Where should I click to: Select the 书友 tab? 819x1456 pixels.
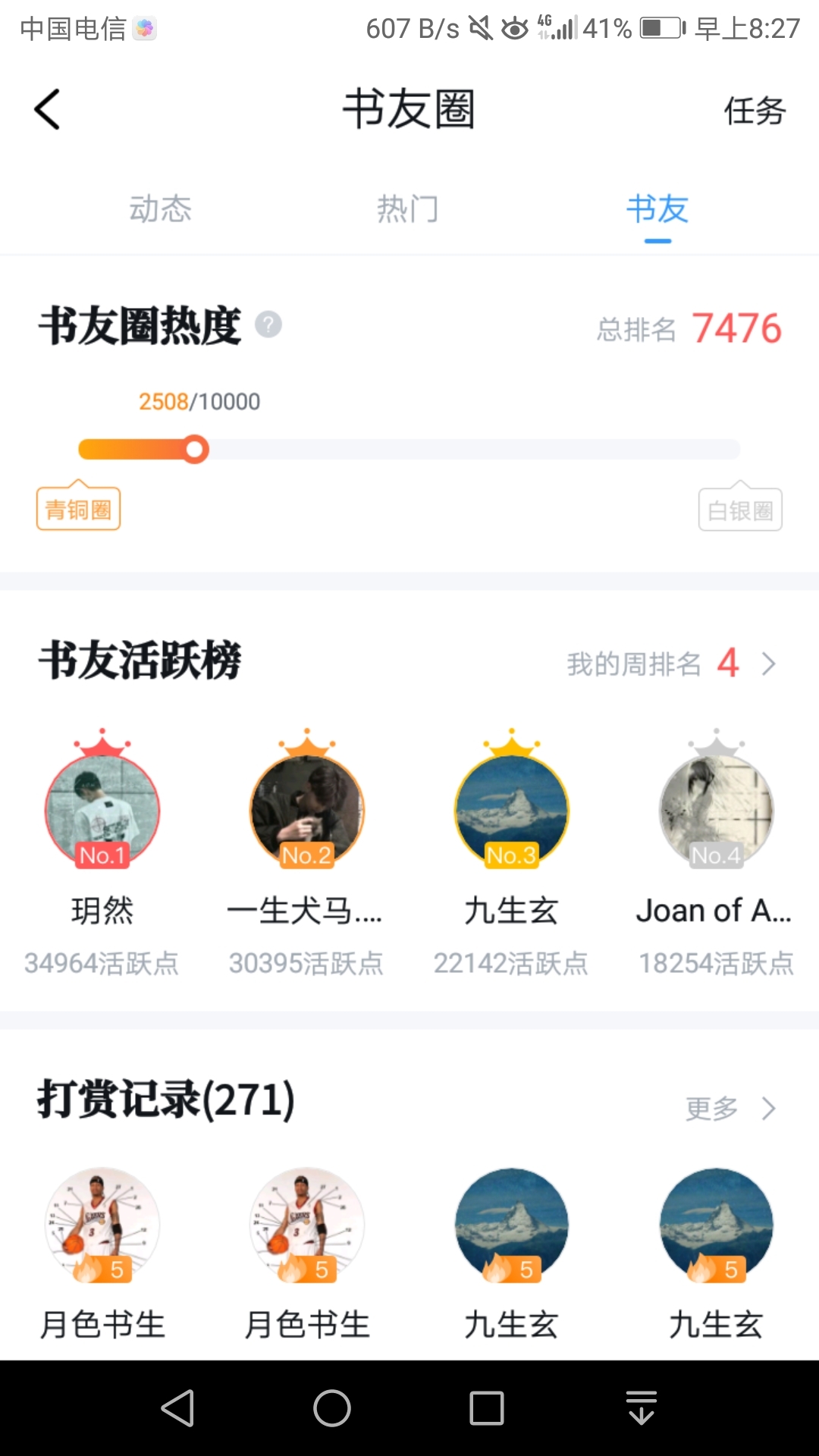(657, 209)
